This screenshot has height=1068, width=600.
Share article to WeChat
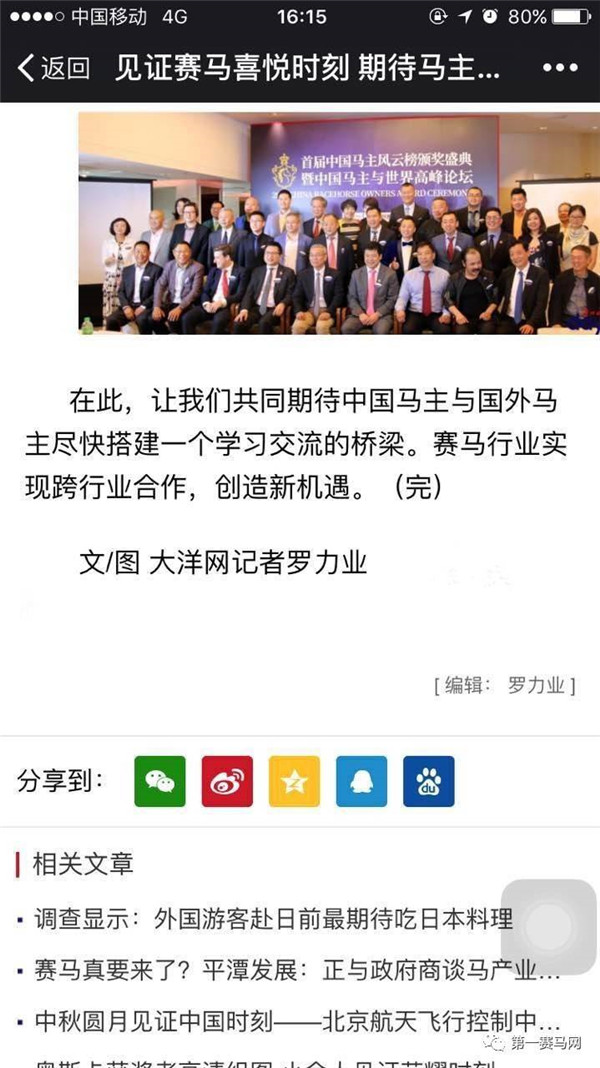(160, 781)
